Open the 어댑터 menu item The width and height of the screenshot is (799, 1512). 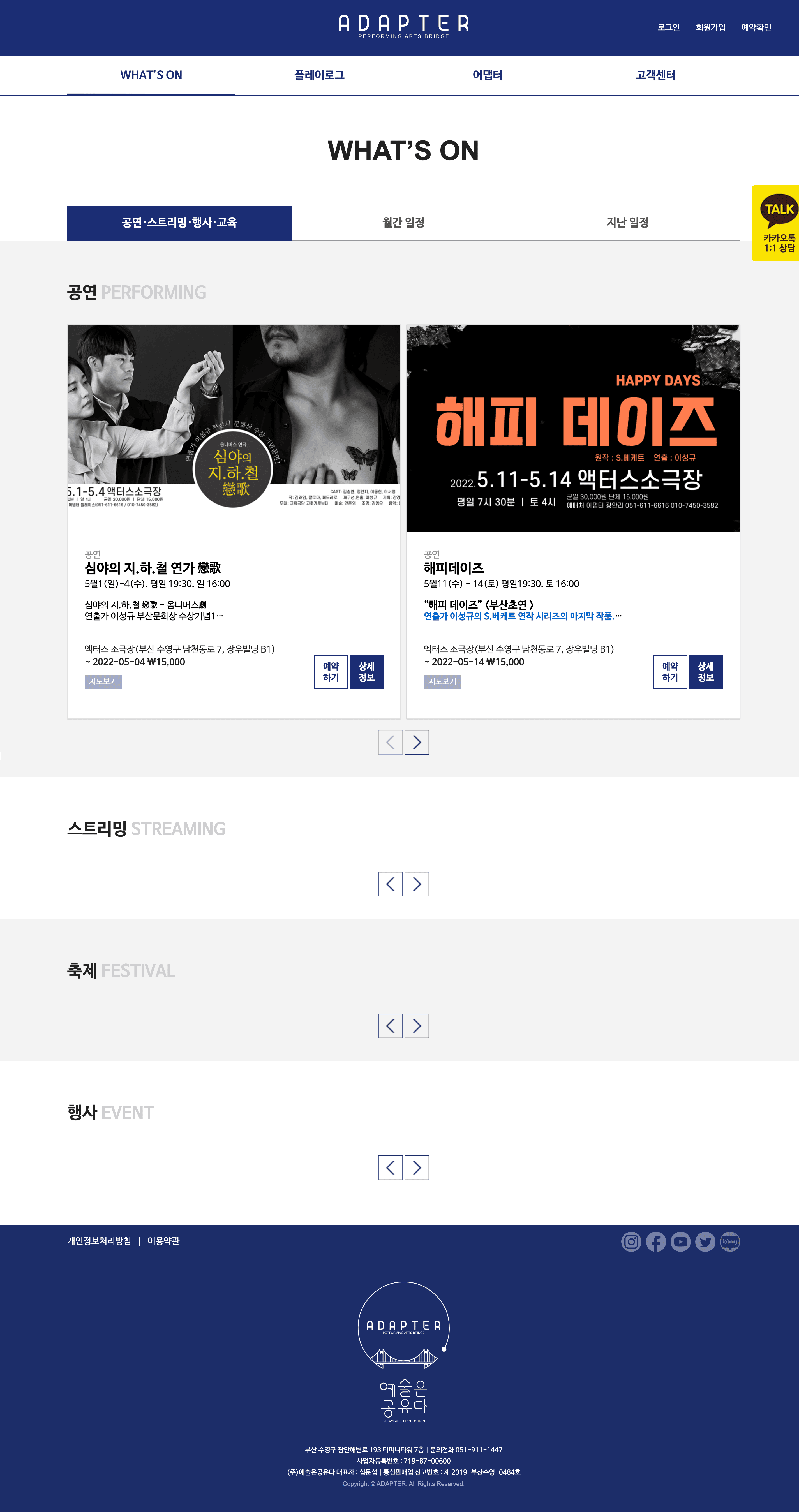click(487, 75)
